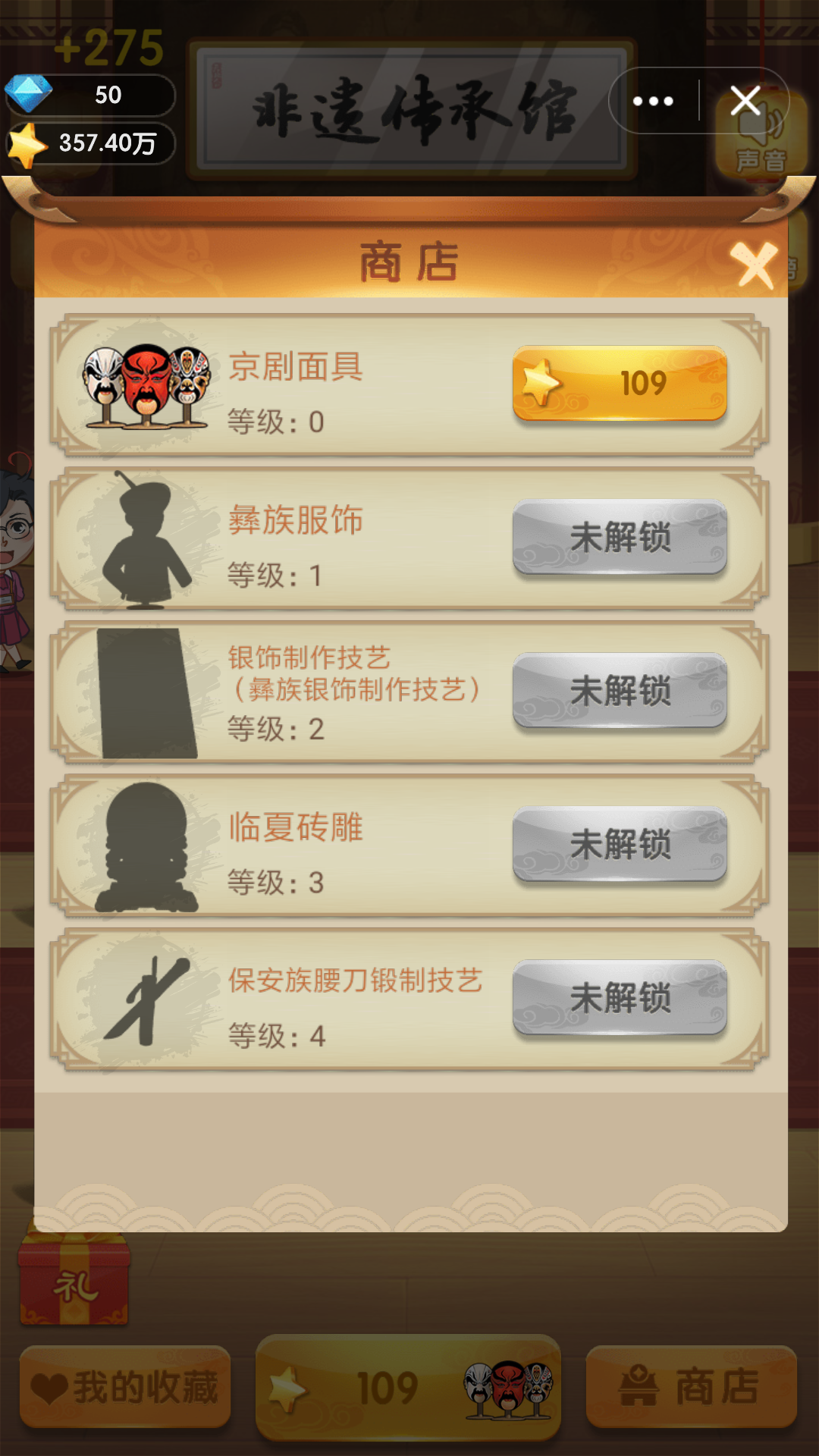Image resolution: width=819 pixels, height=1456 pixels.
Task: Open the ellipsis more-options menu
Action: tap(654, 100)
